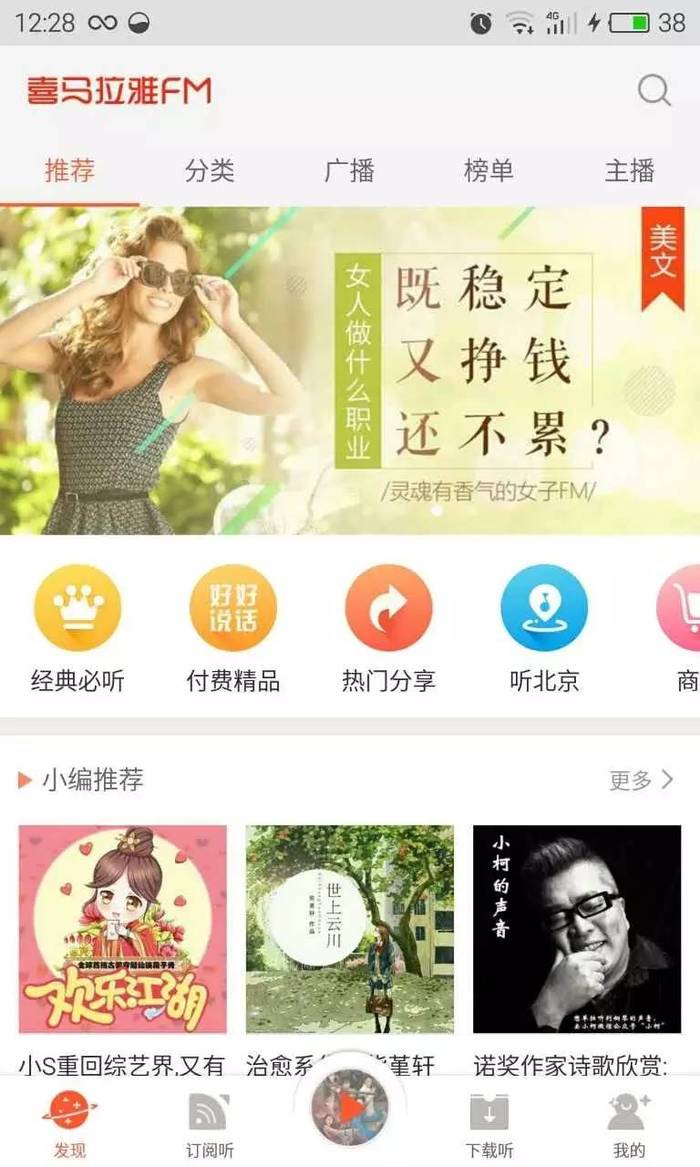This screenshot has height=1167, width=700.
Task: Go to the 下载听 tab
Action: coord(489,1124)
